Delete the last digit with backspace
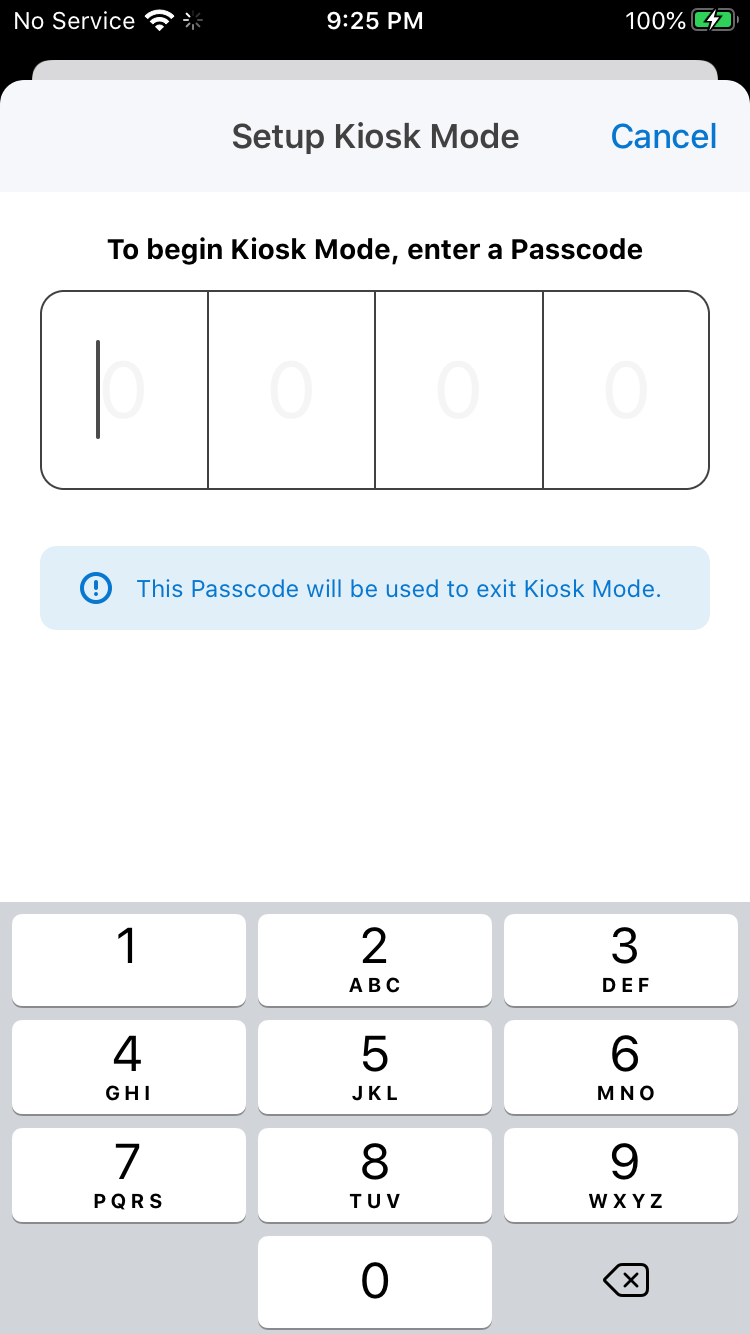Image resolution: width=750 pixels, height=1334 pixels. [x=626, y=1280]
